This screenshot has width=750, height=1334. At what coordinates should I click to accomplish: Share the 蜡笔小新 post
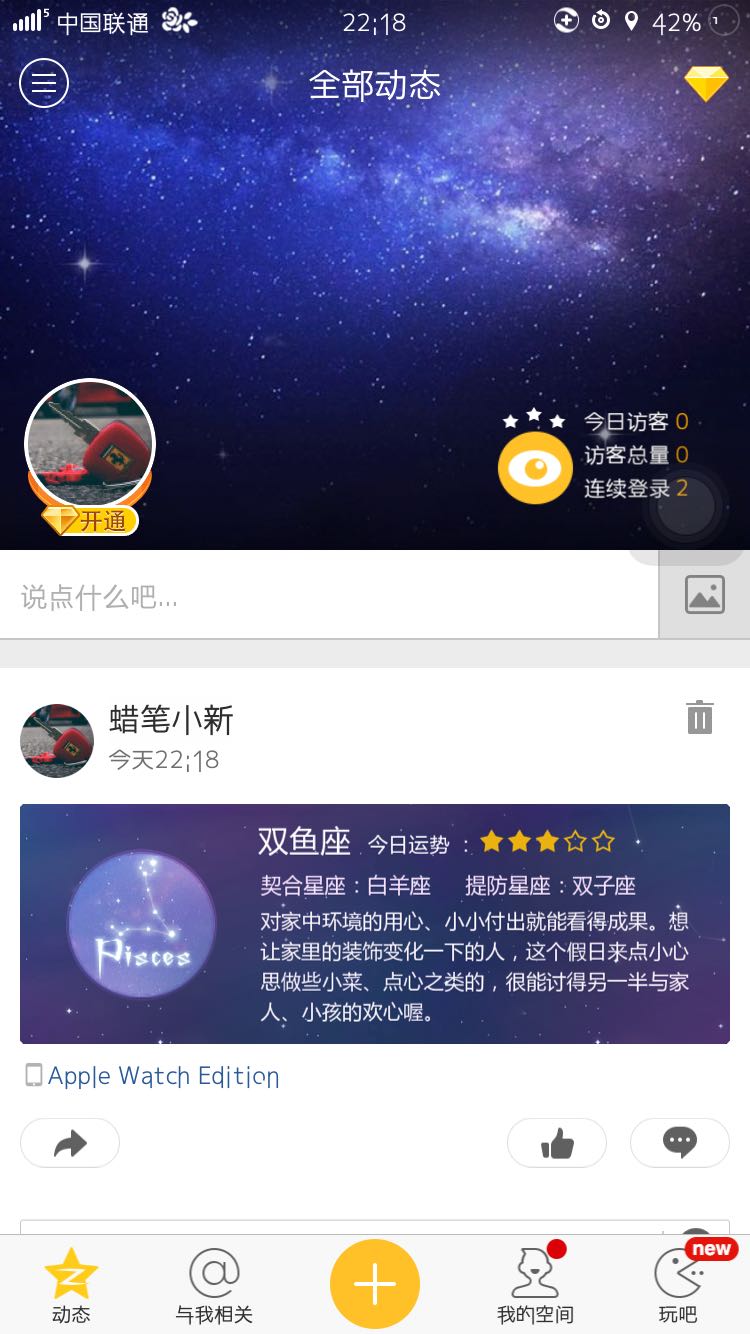[x=70, y=1142]
